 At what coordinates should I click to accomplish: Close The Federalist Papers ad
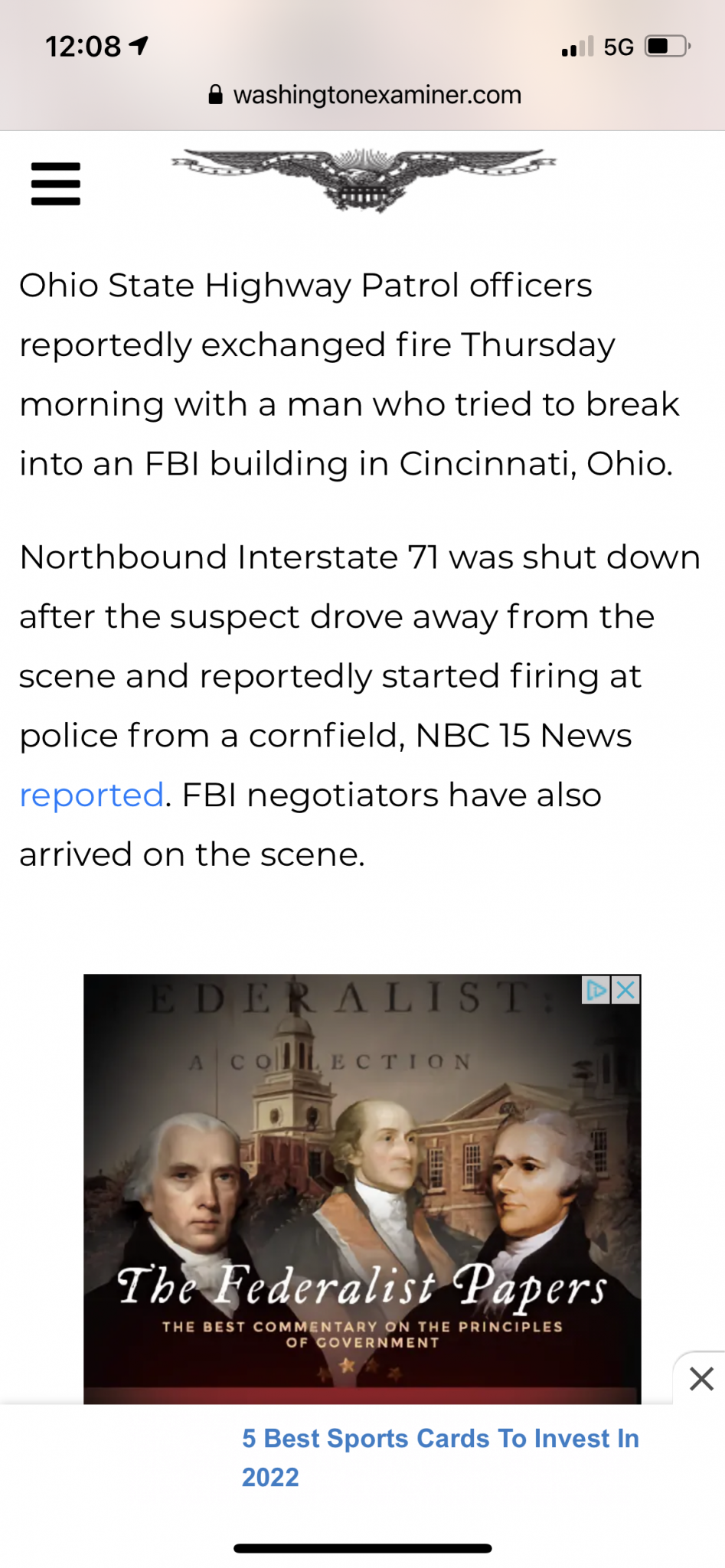pos(625,990)
